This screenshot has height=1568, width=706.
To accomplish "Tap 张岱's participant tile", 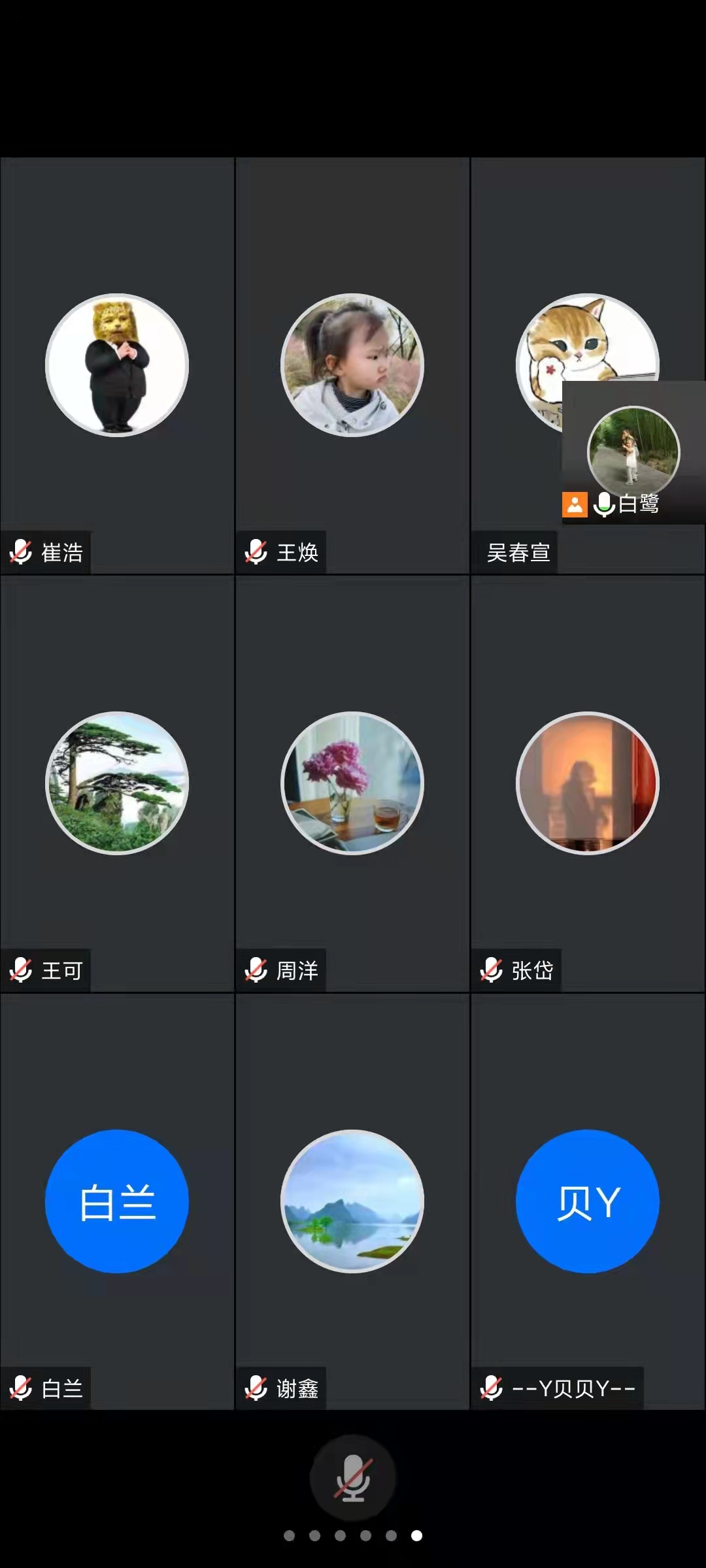I will pyautogui.click(x=588, y=783).
